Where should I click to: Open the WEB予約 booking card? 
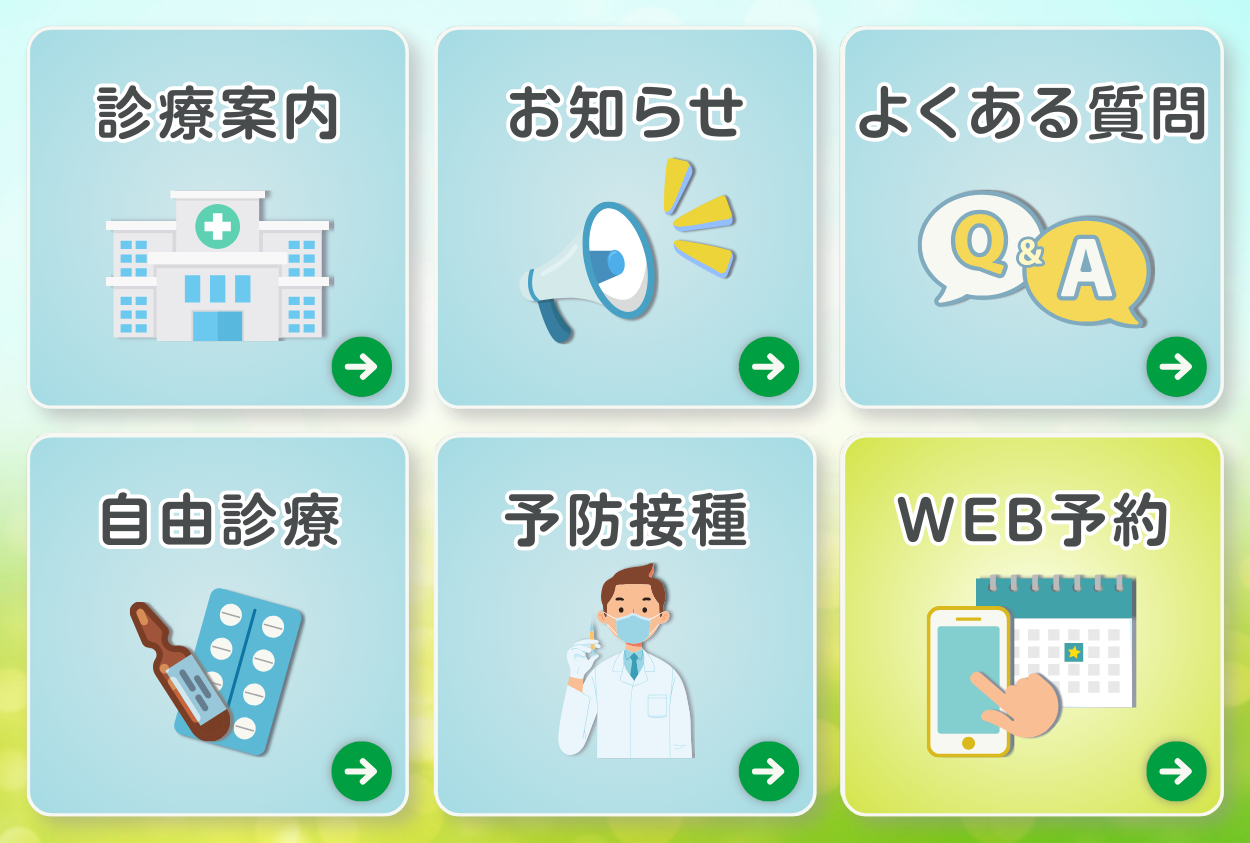tap(1032, 625)
